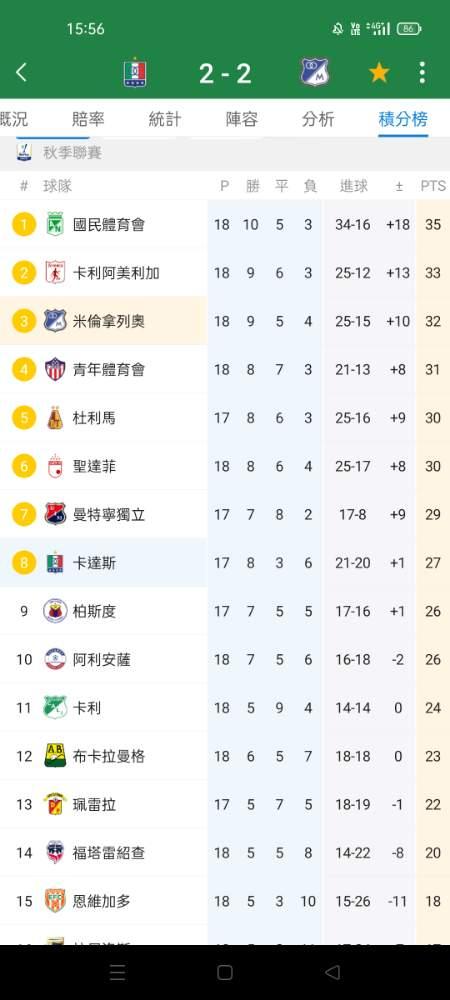This screenshot has height=1000, width=450.
Task: Switch to the 賠率 tab
Action: click(88, 119)
